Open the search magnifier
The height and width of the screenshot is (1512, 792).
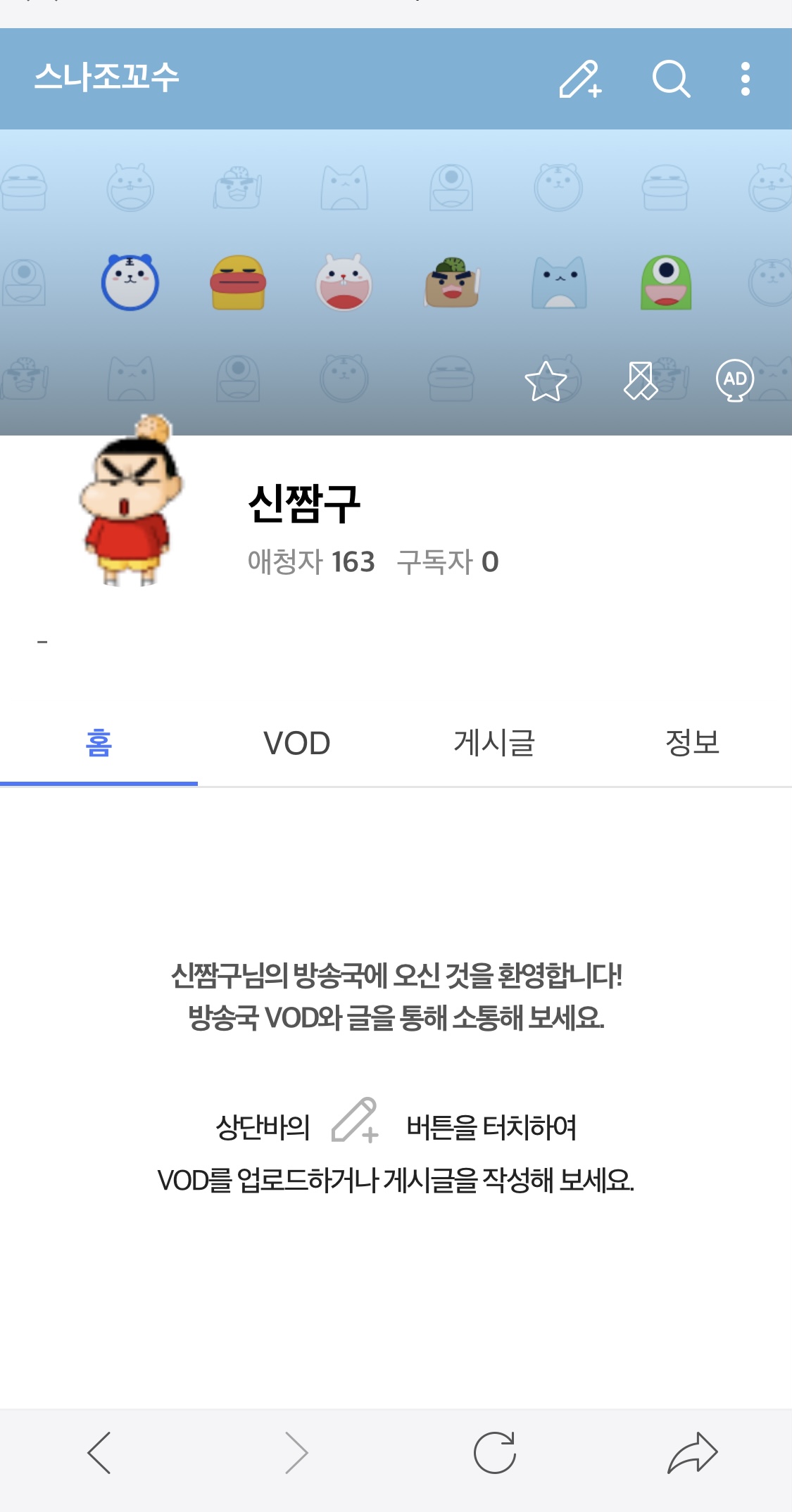pyautogui.click(x=671, y=79)
